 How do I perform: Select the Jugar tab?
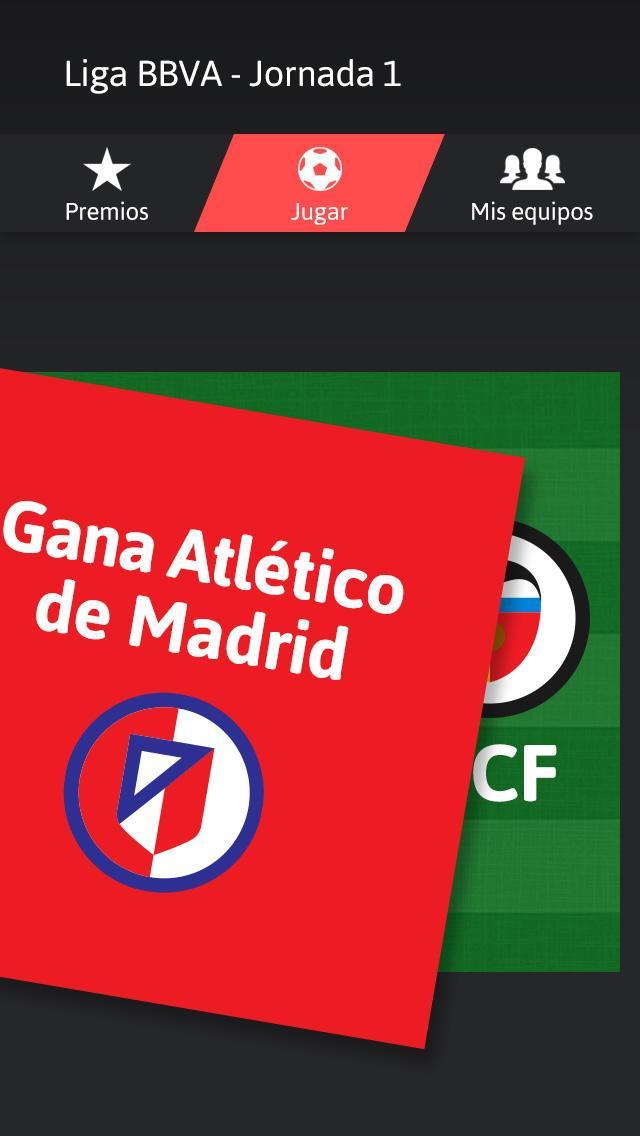319,185
